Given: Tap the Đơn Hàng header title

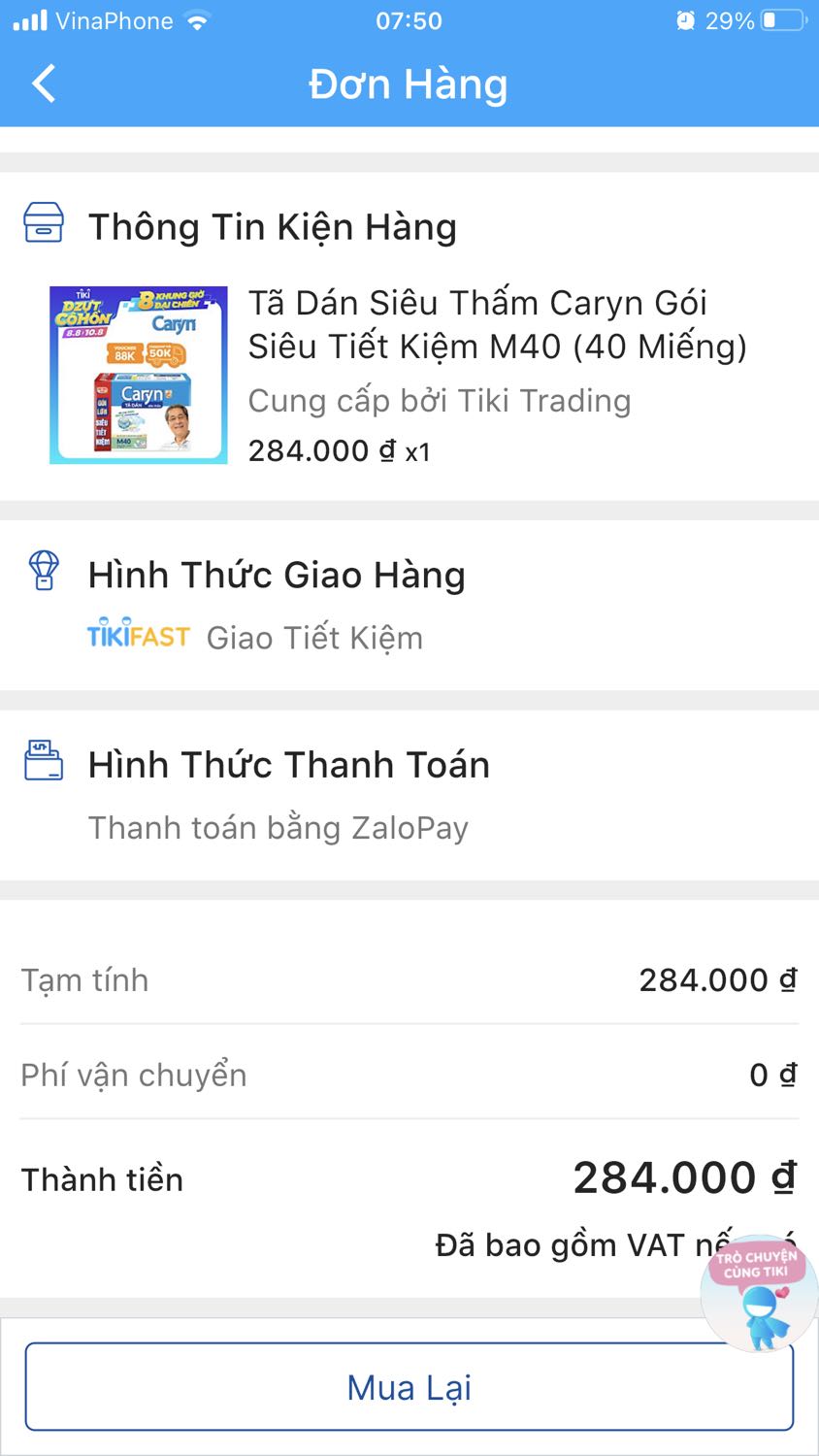Looking at the screenshot, I should click(409, 84).
